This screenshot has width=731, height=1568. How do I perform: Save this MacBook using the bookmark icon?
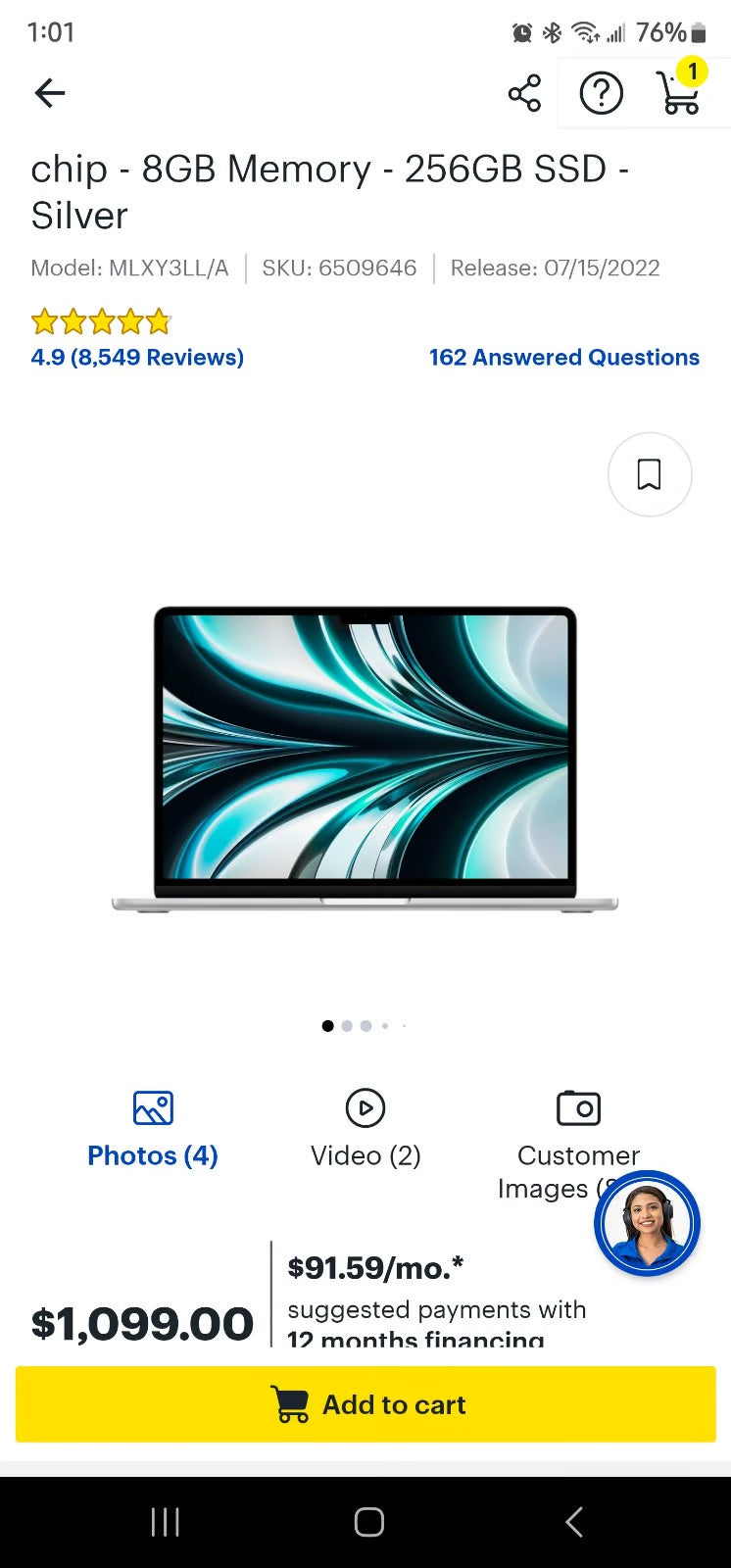[x=650, y=473]
